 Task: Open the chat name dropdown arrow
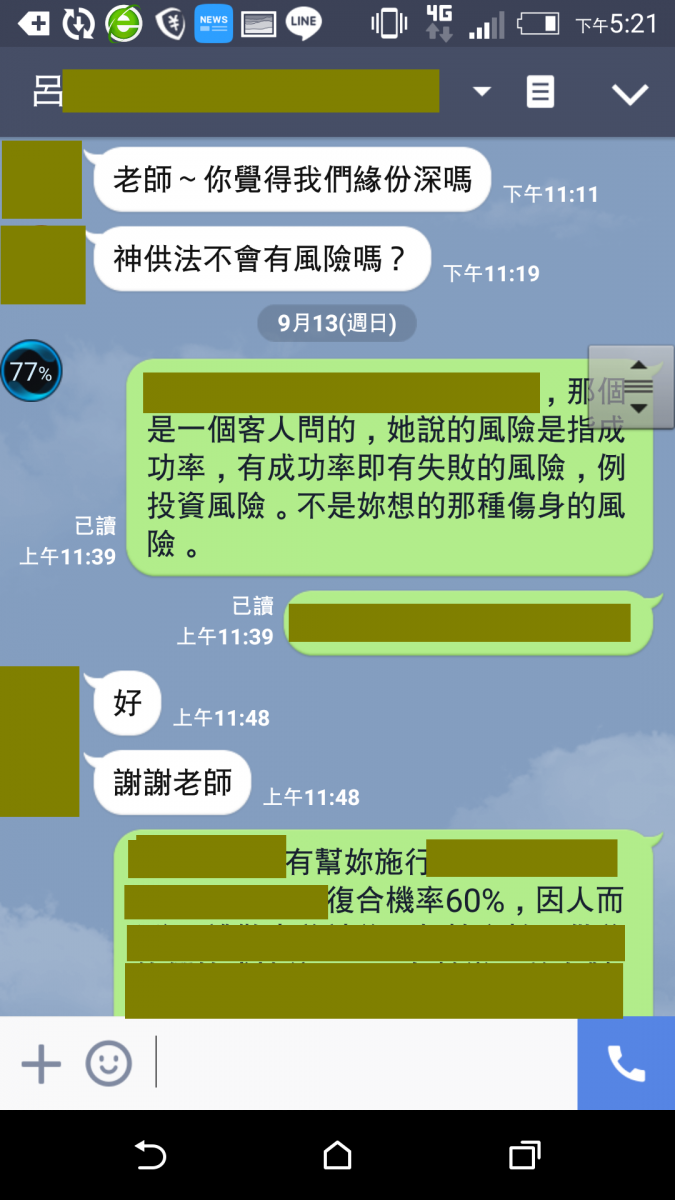coord(482,92)
